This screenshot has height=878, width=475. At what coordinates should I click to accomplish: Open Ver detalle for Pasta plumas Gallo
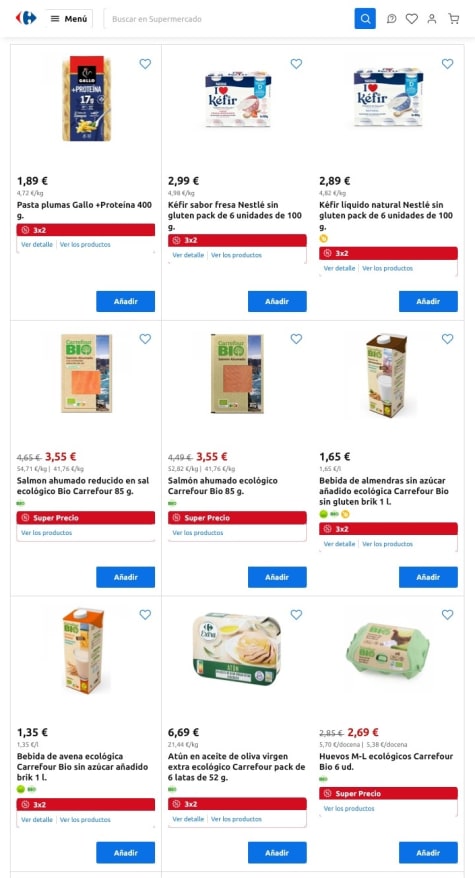(37, 245)
